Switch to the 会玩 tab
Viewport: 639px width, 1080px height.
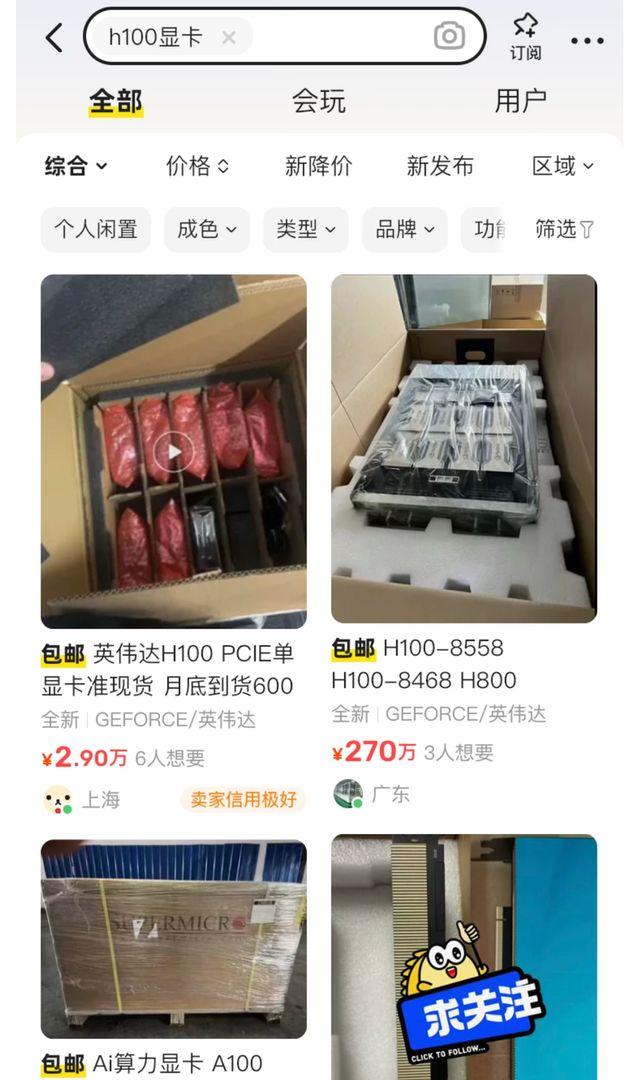tap(318, 101)
